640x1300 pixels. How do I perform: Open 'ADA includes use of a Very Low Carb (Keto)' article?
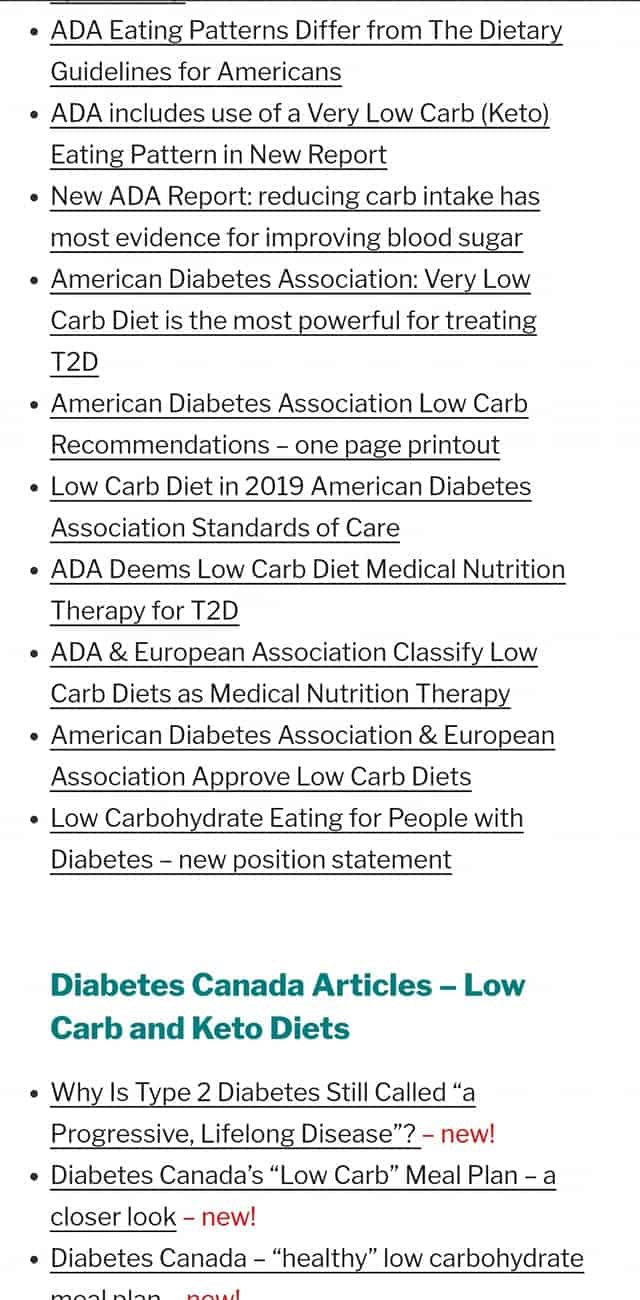pos(300,134)
